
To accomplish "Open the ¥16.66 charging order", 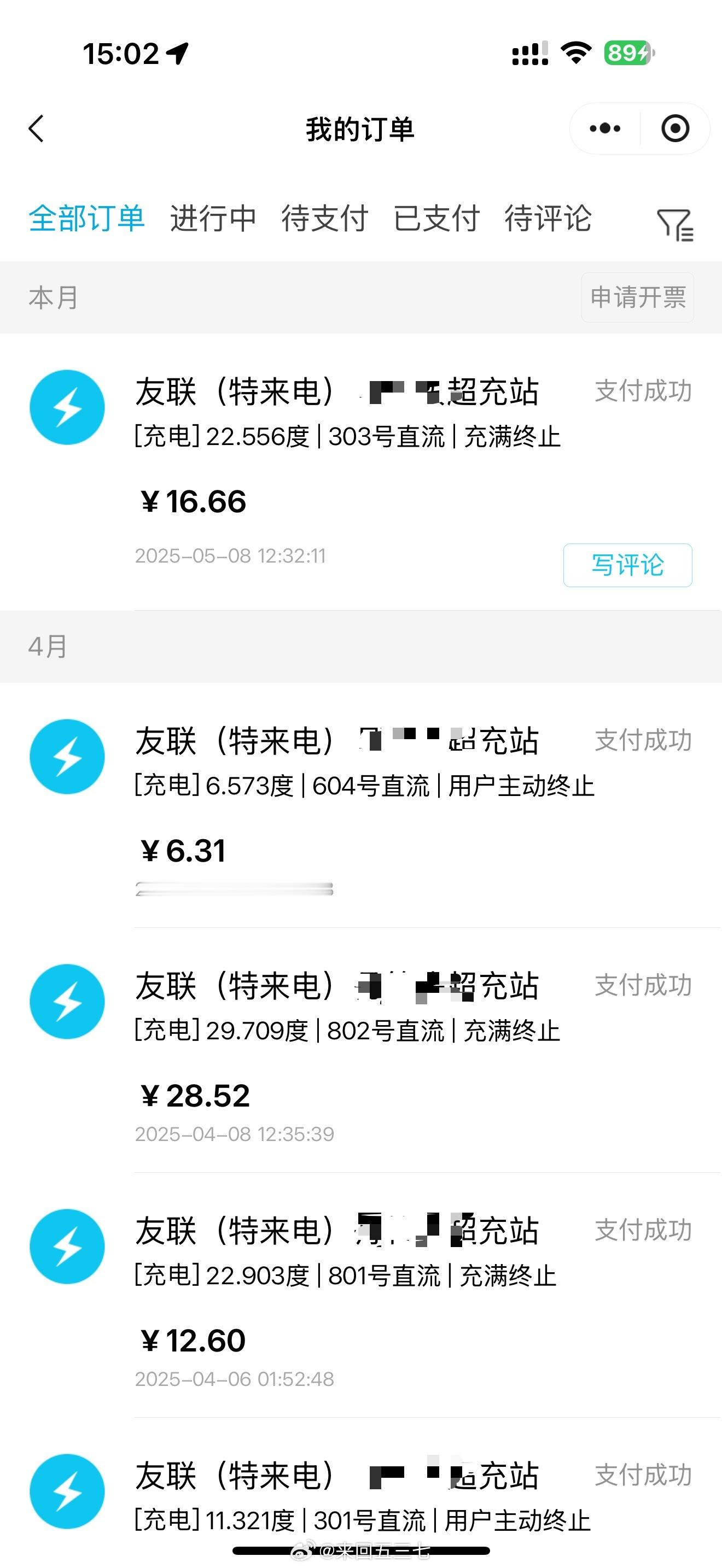I will [361, 472].
